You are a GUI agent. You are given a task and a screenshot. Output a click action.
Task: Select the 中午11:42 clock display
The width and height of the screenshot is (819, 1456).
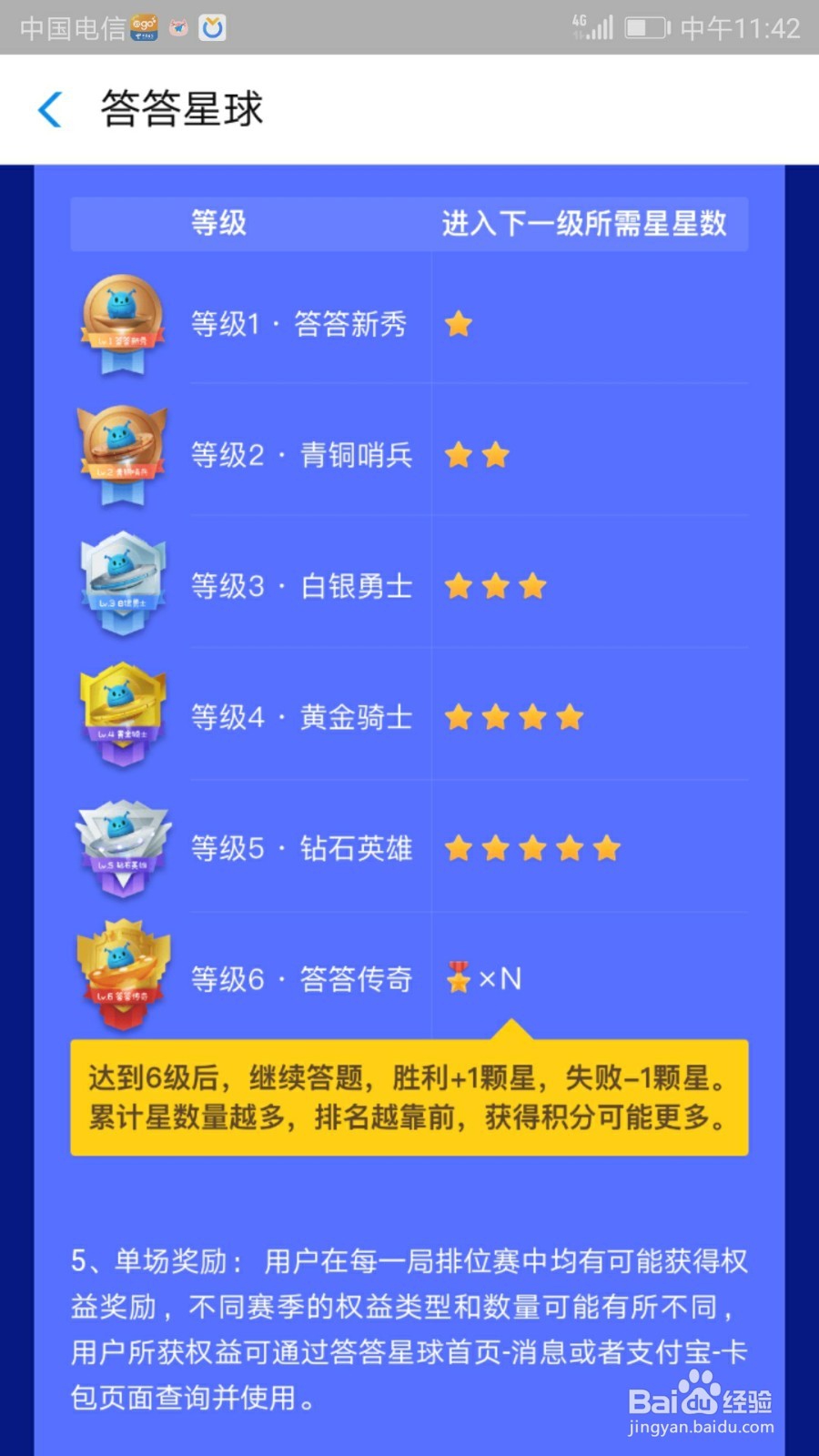click(739, 27)
